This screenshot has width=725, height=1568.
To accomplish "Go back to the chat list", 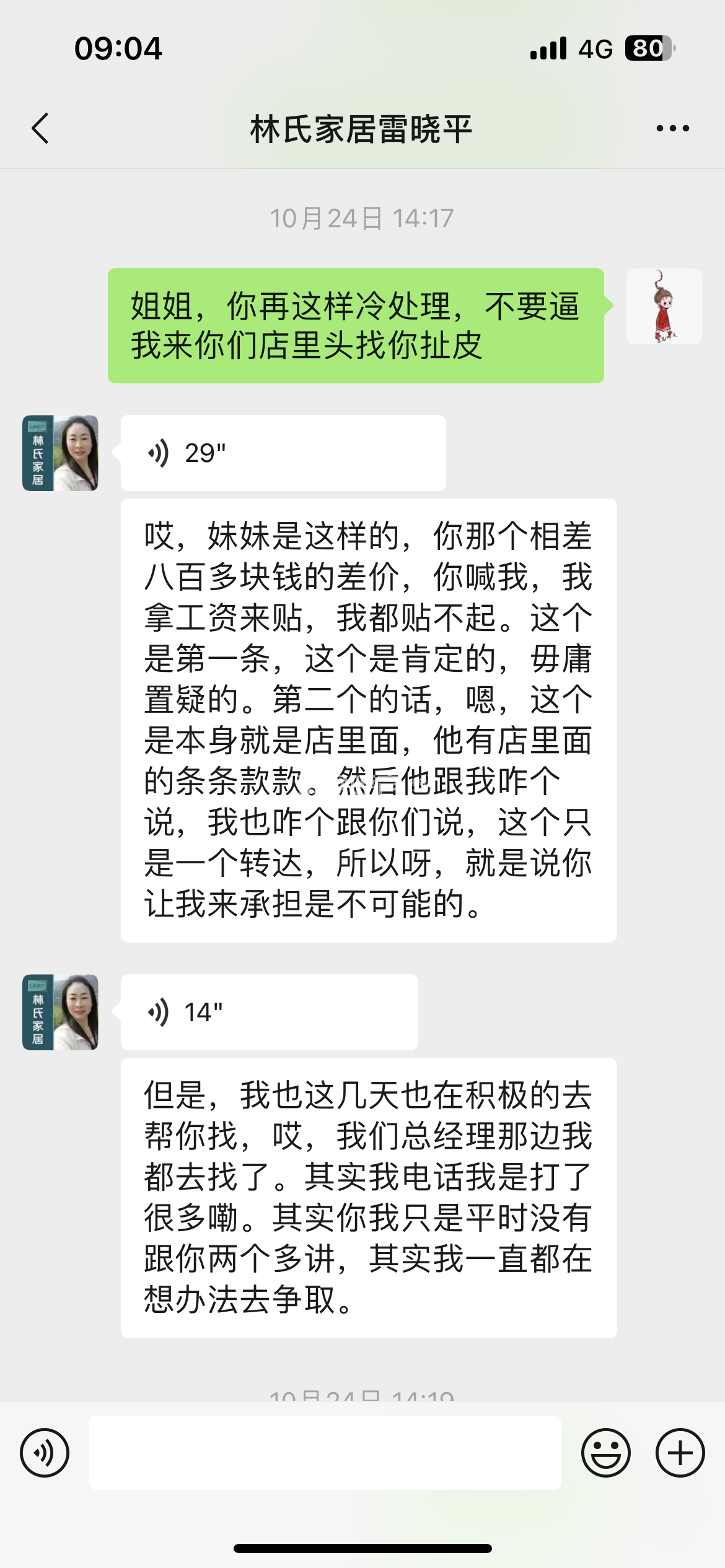I will 41,129.
